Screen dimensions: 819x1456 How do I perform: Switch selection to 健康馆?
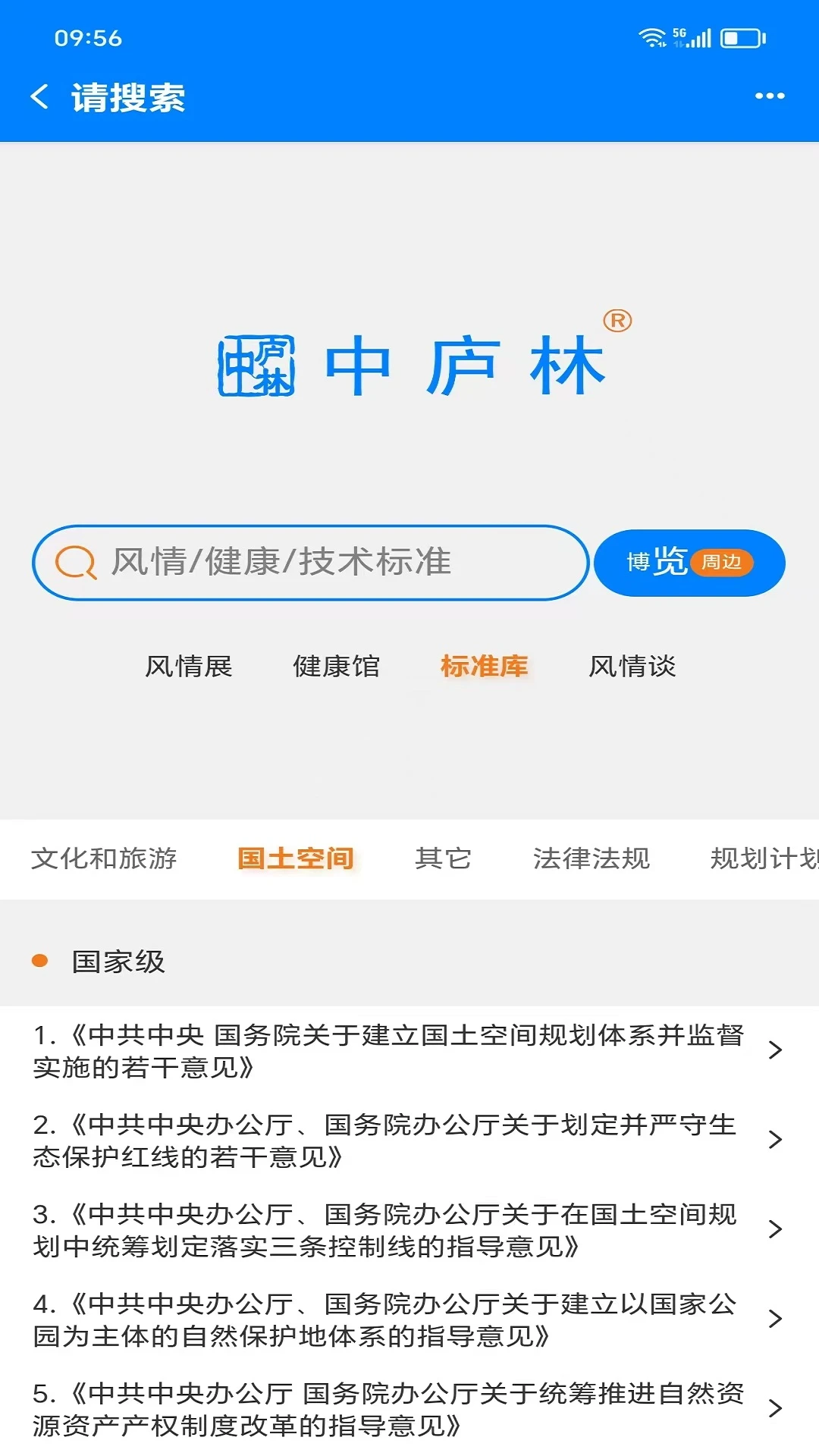coord(336,667)
